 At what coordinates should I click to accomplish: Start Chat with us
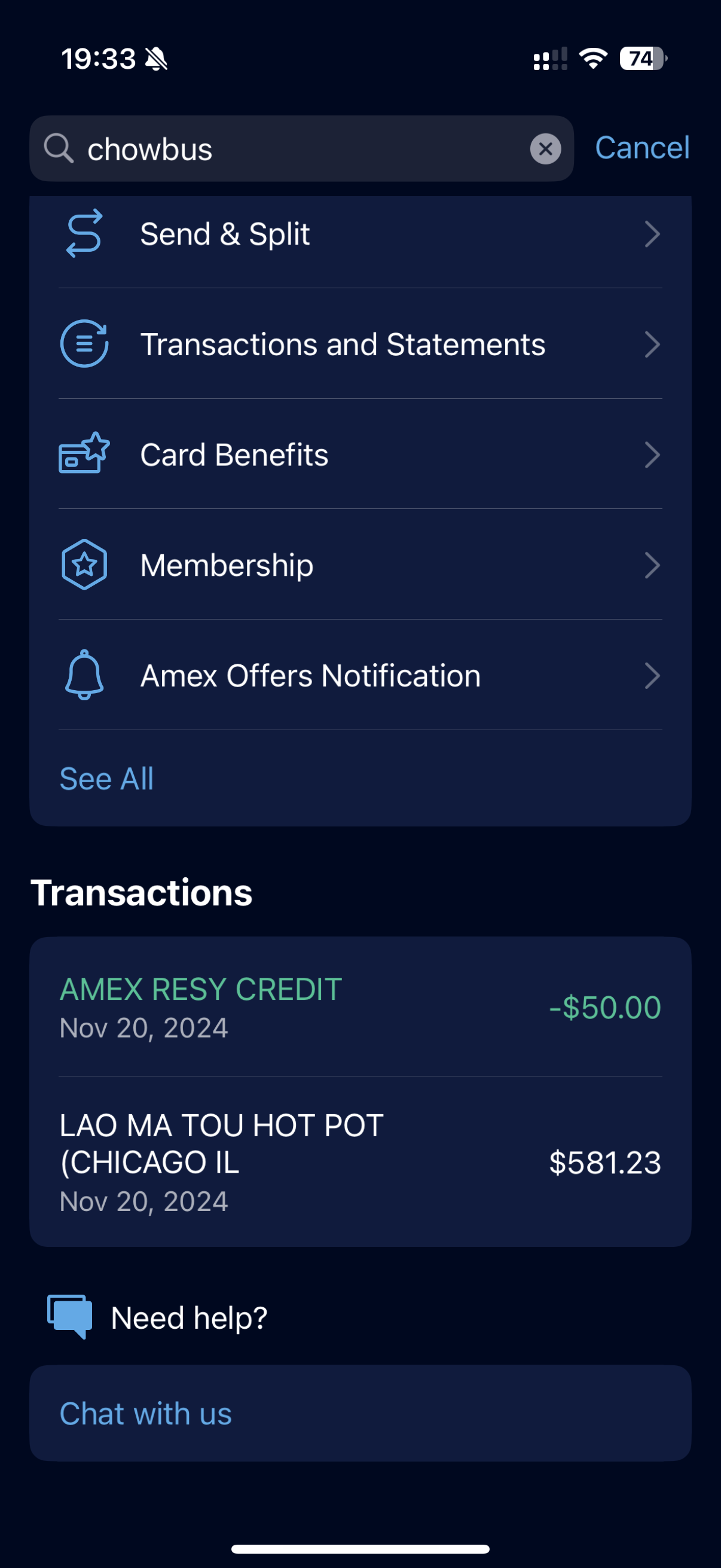(x=360, y=1413)
